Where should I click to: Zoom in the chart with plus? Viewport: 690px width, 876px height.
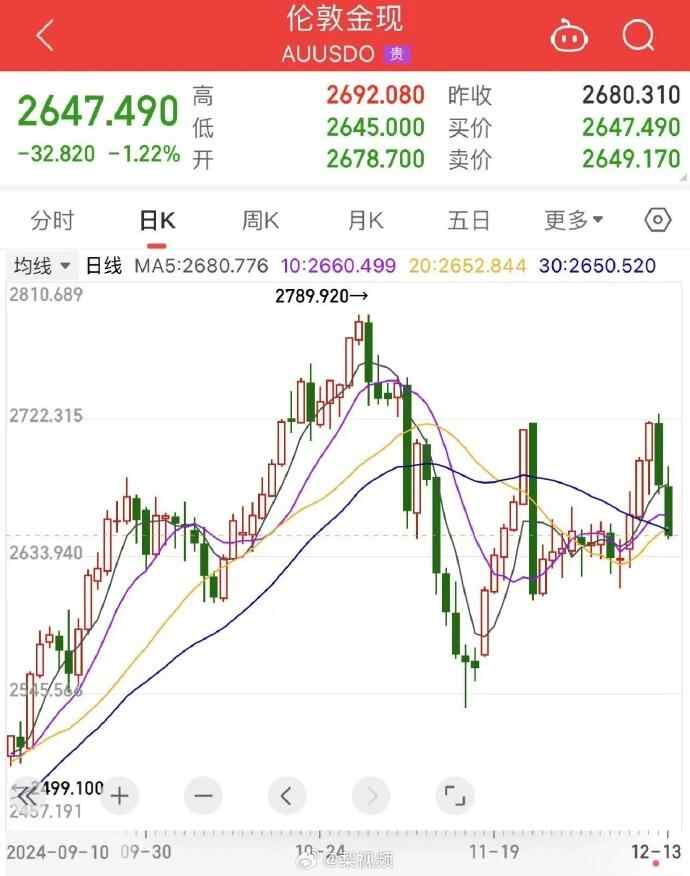click(x=119, y=796)
